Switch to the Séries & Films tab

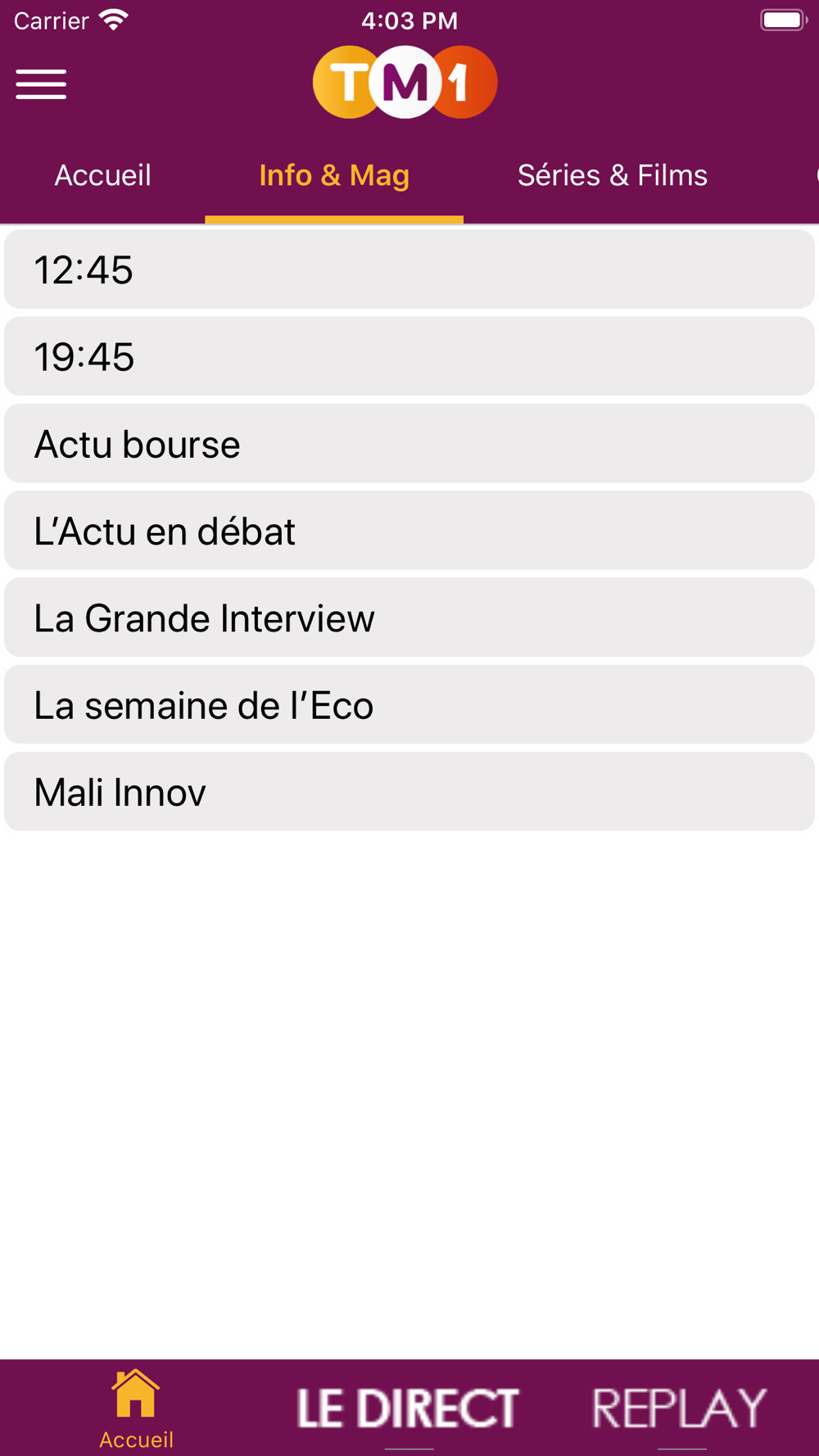pos(613,175)
